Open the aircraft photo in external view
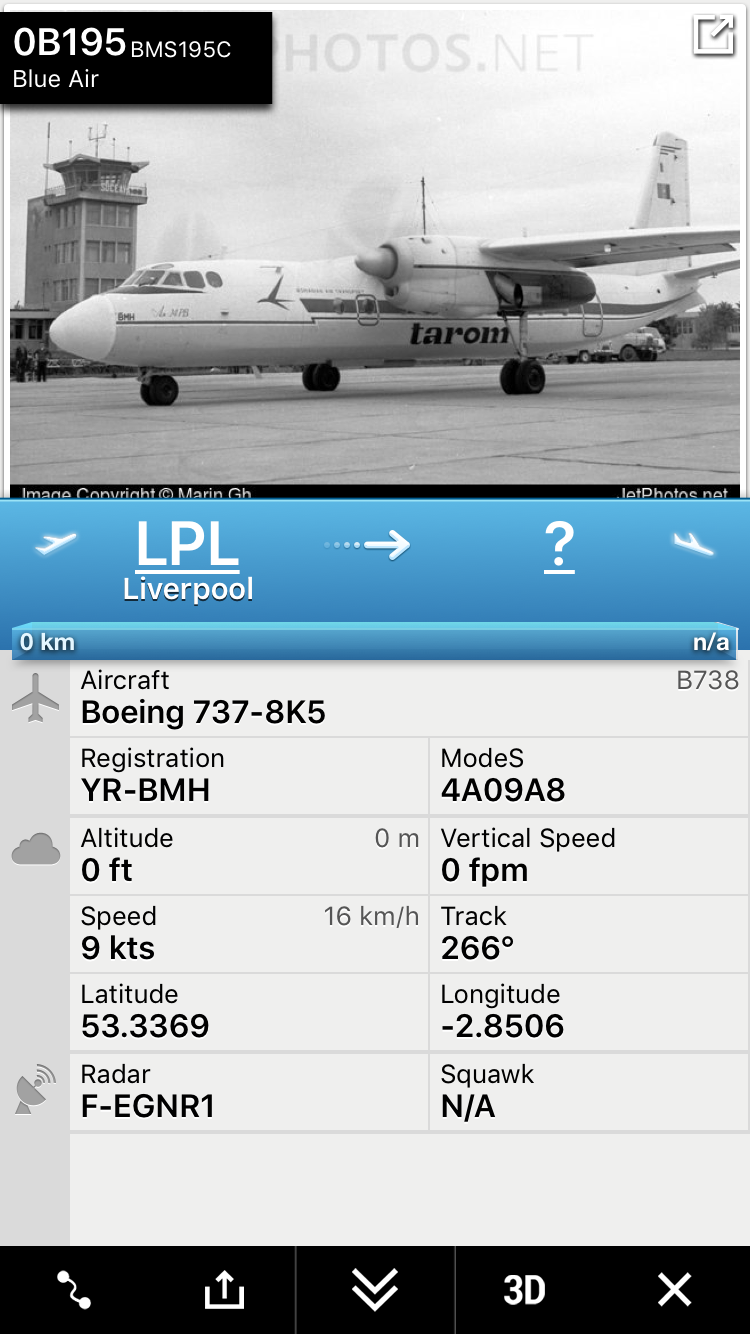Viewport: 750px width, 1334px height. pyautogui.click(x=713, y=36)
